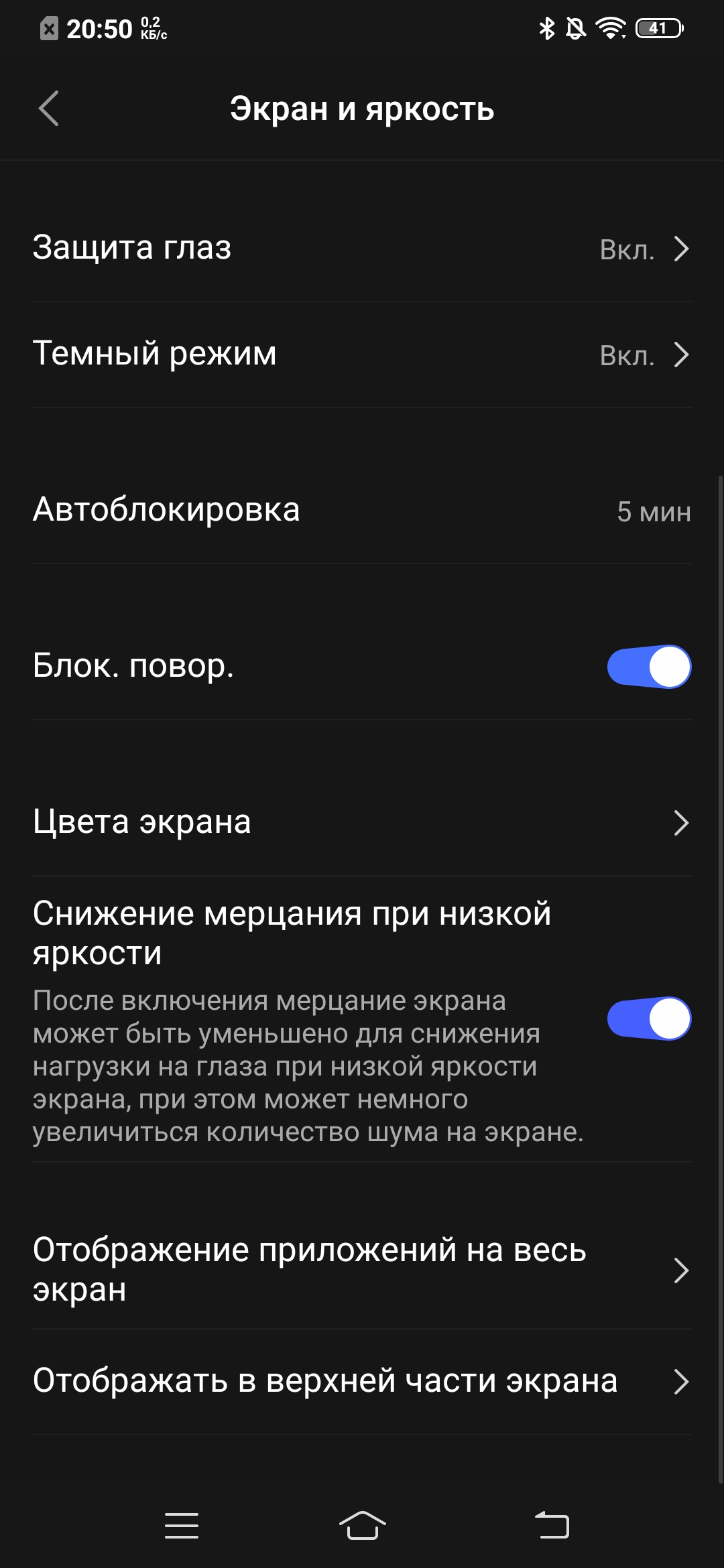Expand Защита глаз settings
The height and width of the screenshot is (1568, 724).
[x=362, y=249]
